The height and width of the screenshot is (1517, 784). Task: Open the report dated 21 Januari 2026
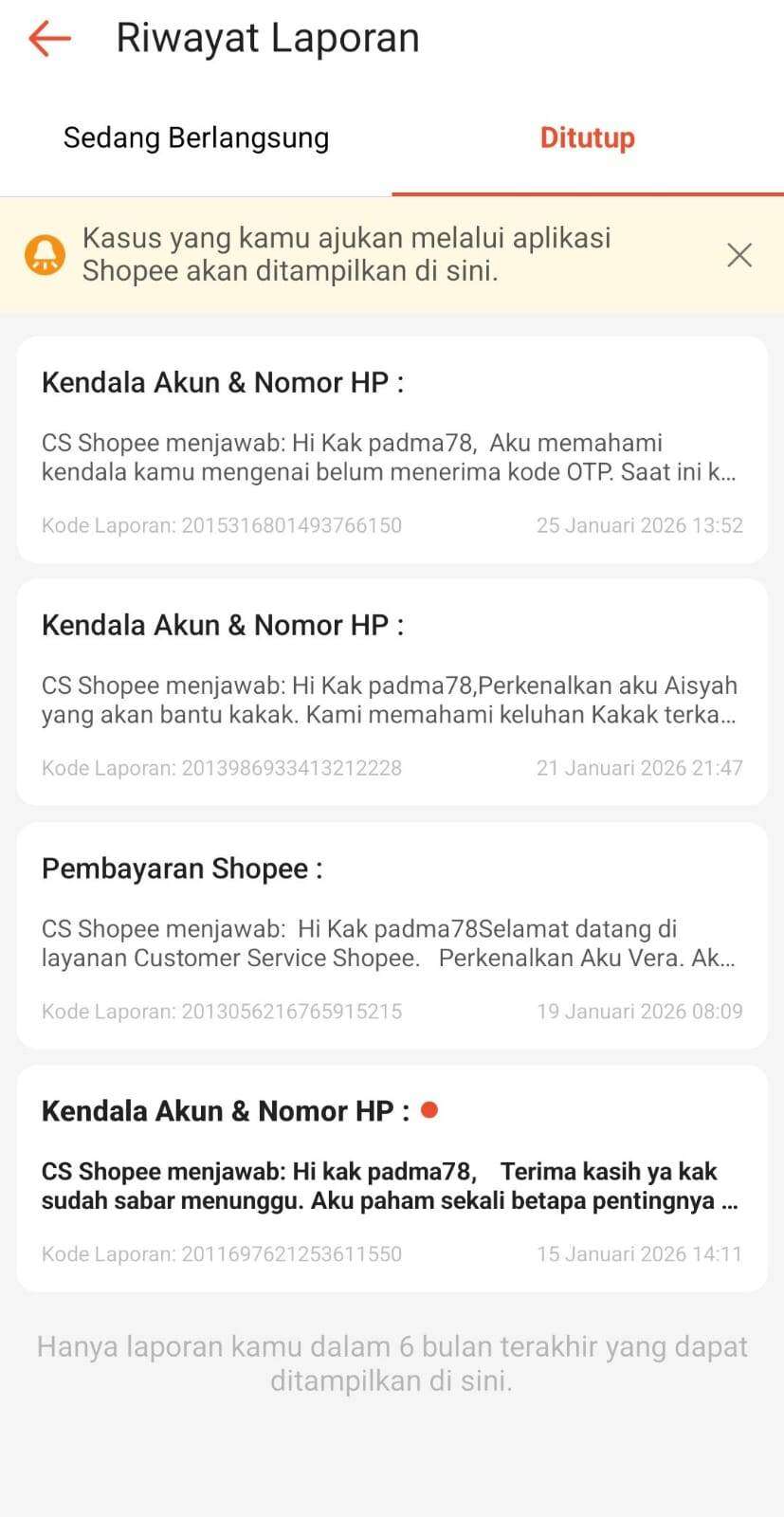[392, 693]
